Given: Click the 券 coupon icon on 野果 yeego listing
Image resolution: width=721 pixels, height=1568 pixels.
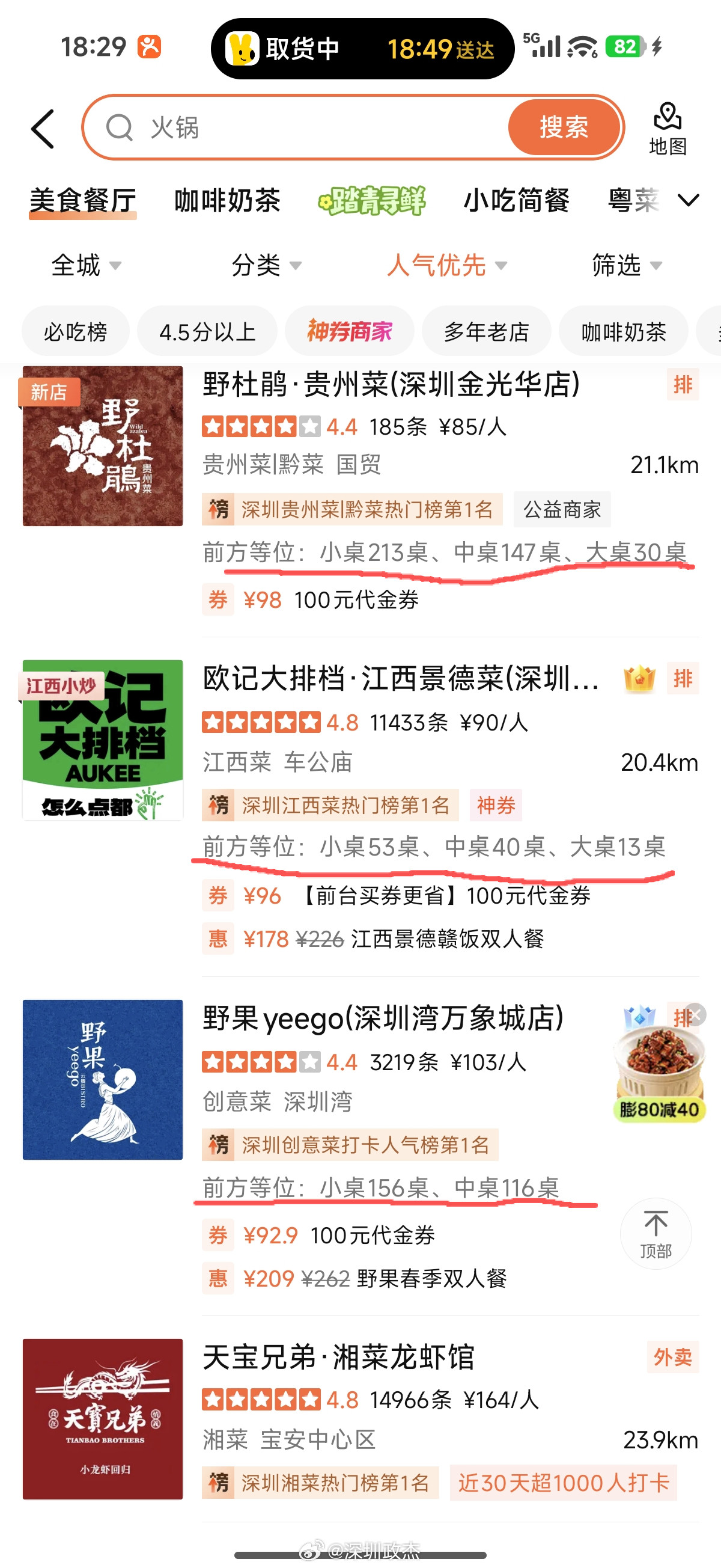Looking at the screenshot, I should [x=218, y=1236].
